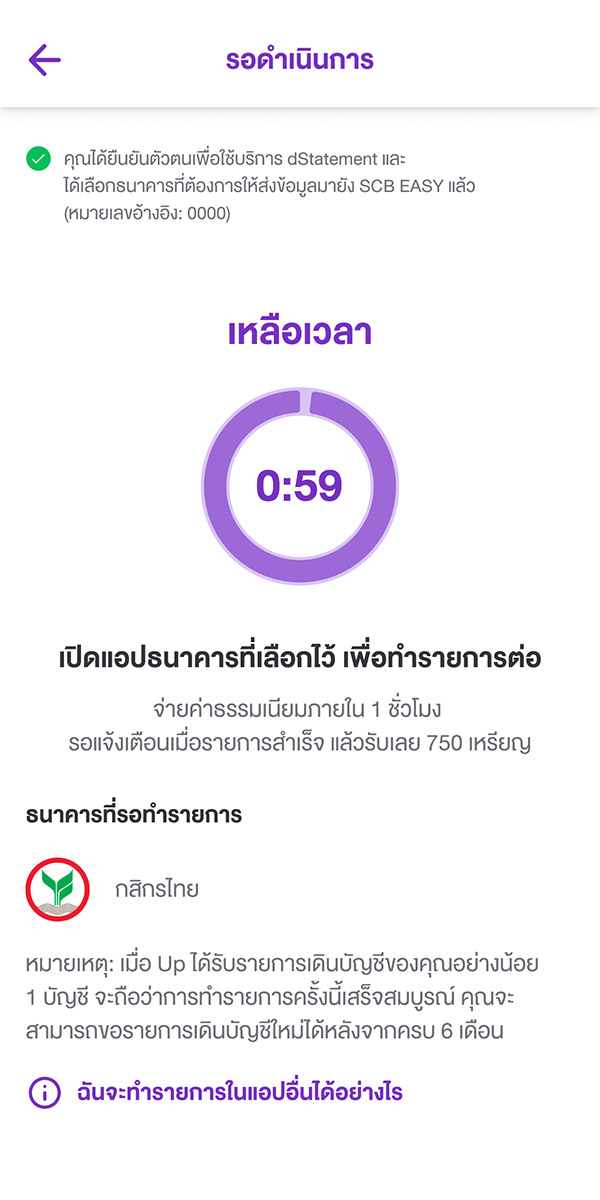The height and width of the screenshot is (1200, 600).
Task: Open the help link on using another app
Action: point(215,1092)
